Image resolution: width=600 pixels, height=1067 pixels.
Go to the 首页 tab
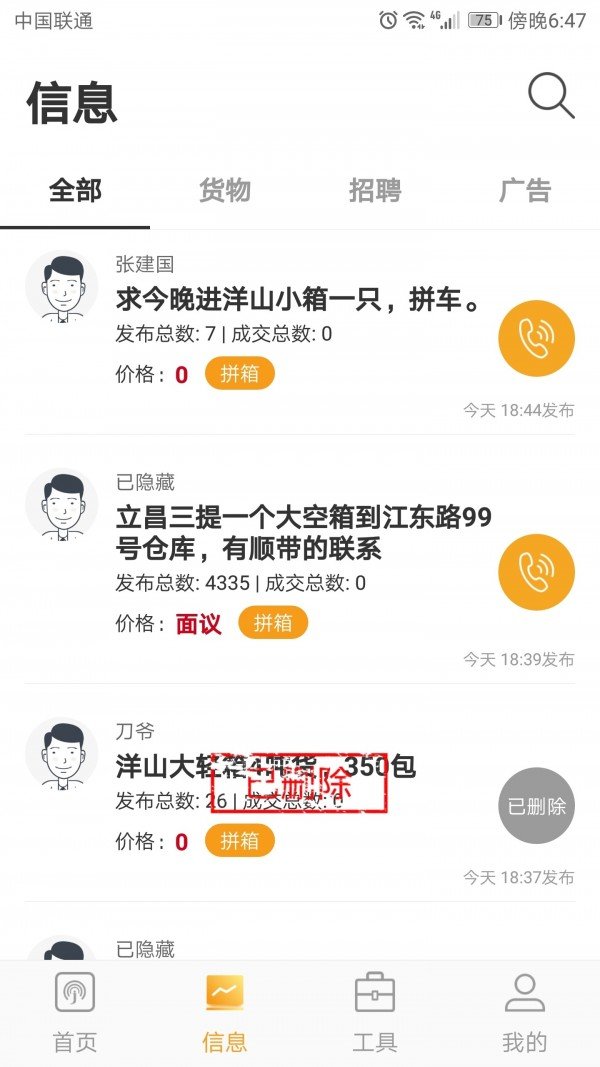(75, 1012)
